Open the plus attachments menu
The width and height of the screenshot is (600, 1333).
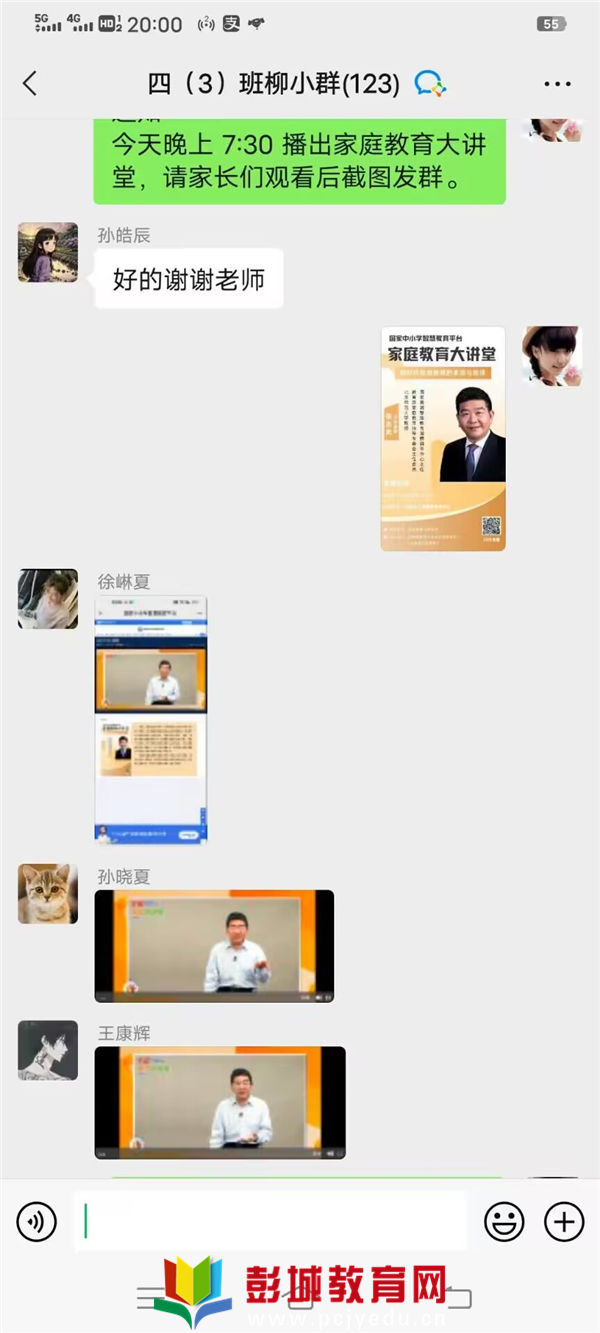563,1221
